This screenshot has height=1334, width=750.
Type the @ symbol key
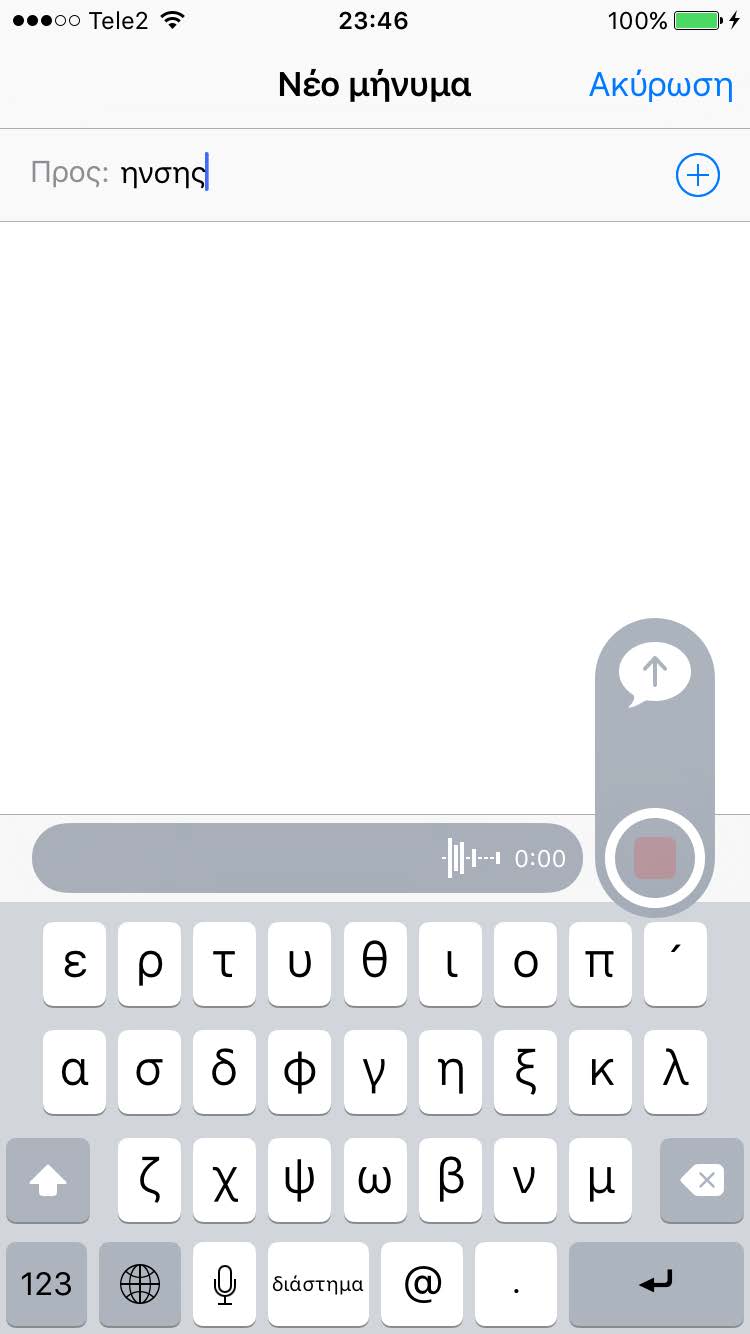click(x=422, y=1284)
